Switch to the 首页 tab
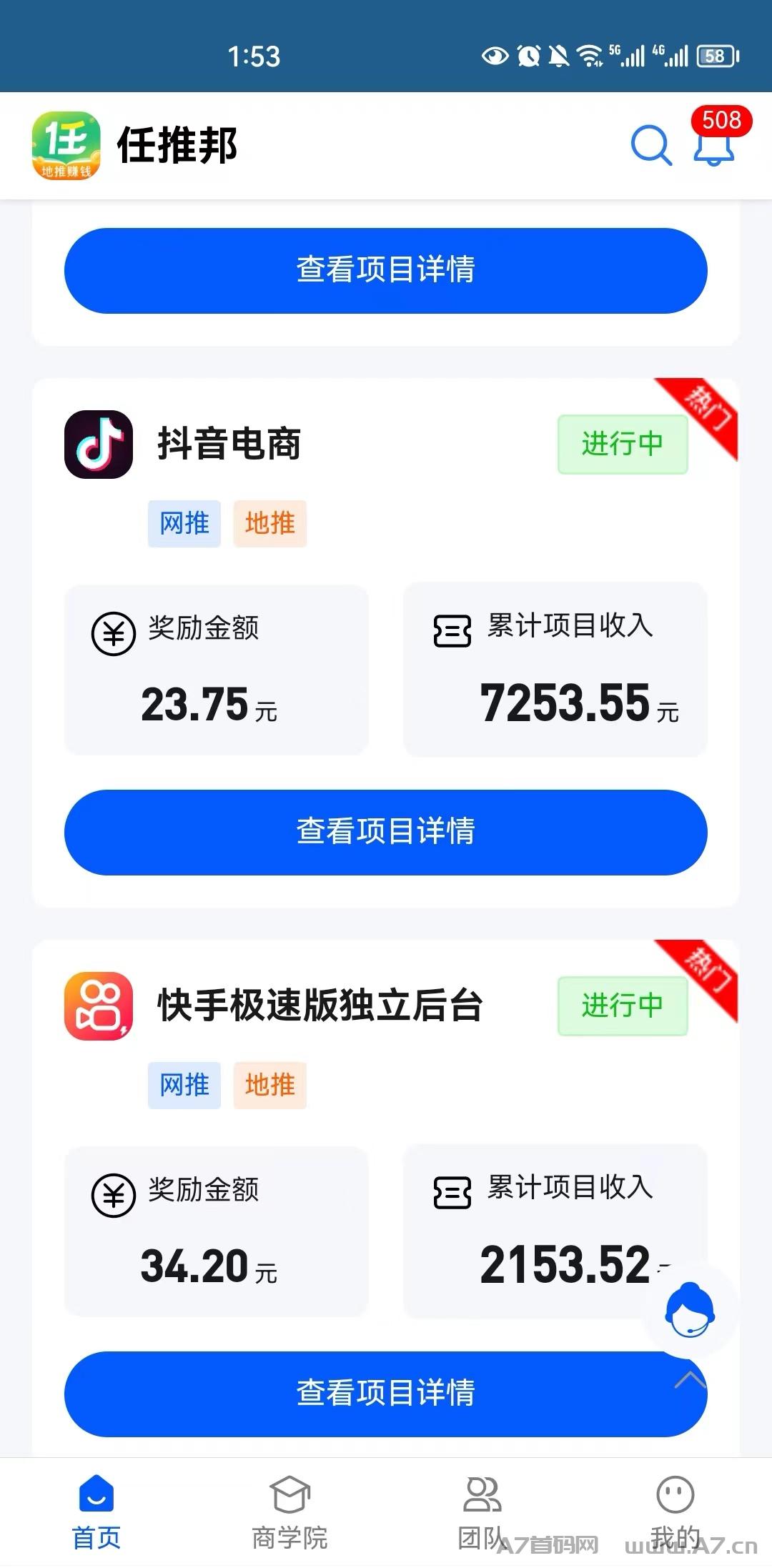The width and height of the screenshot is (772, 1568). click(x=96, y=1511)
